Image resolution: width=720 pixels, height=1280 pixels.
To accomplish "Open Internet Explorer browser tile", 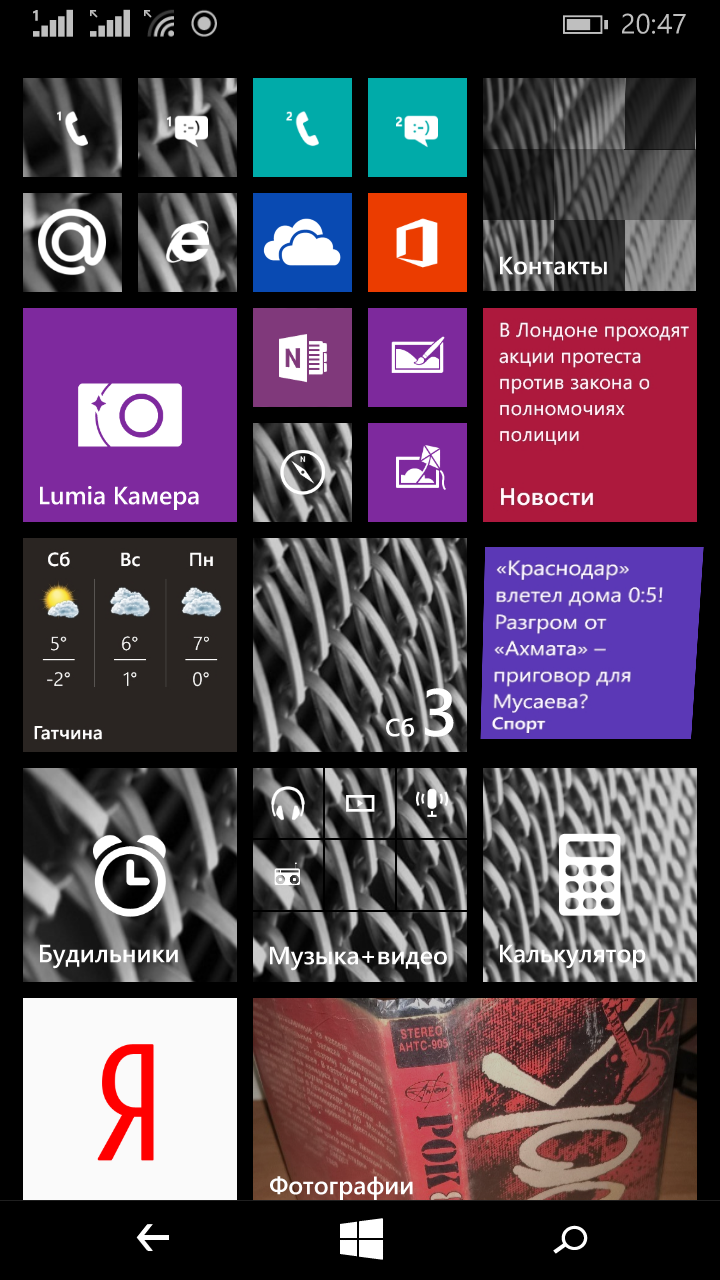I will [187, 242].
